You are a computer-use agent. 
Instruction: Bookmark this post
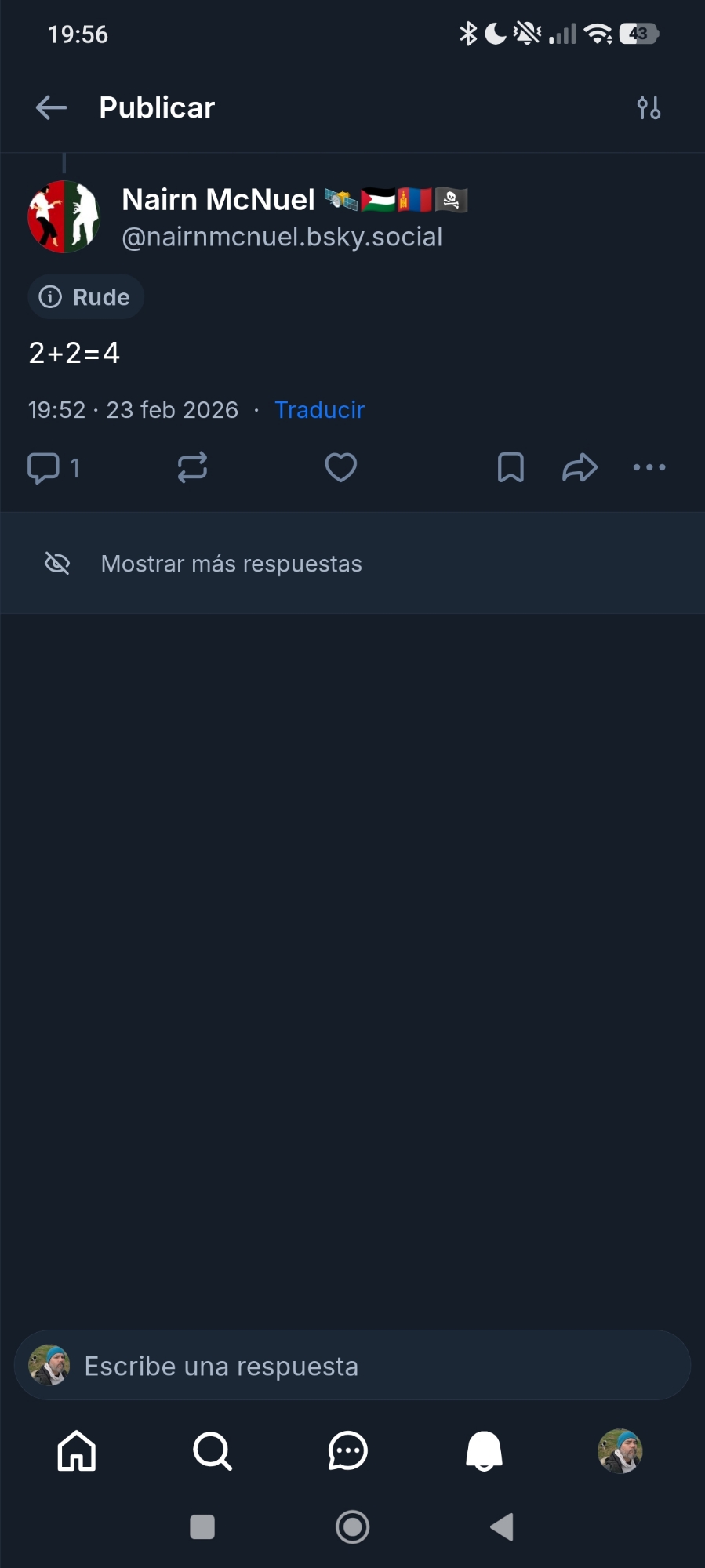click(x=511, y=468)
